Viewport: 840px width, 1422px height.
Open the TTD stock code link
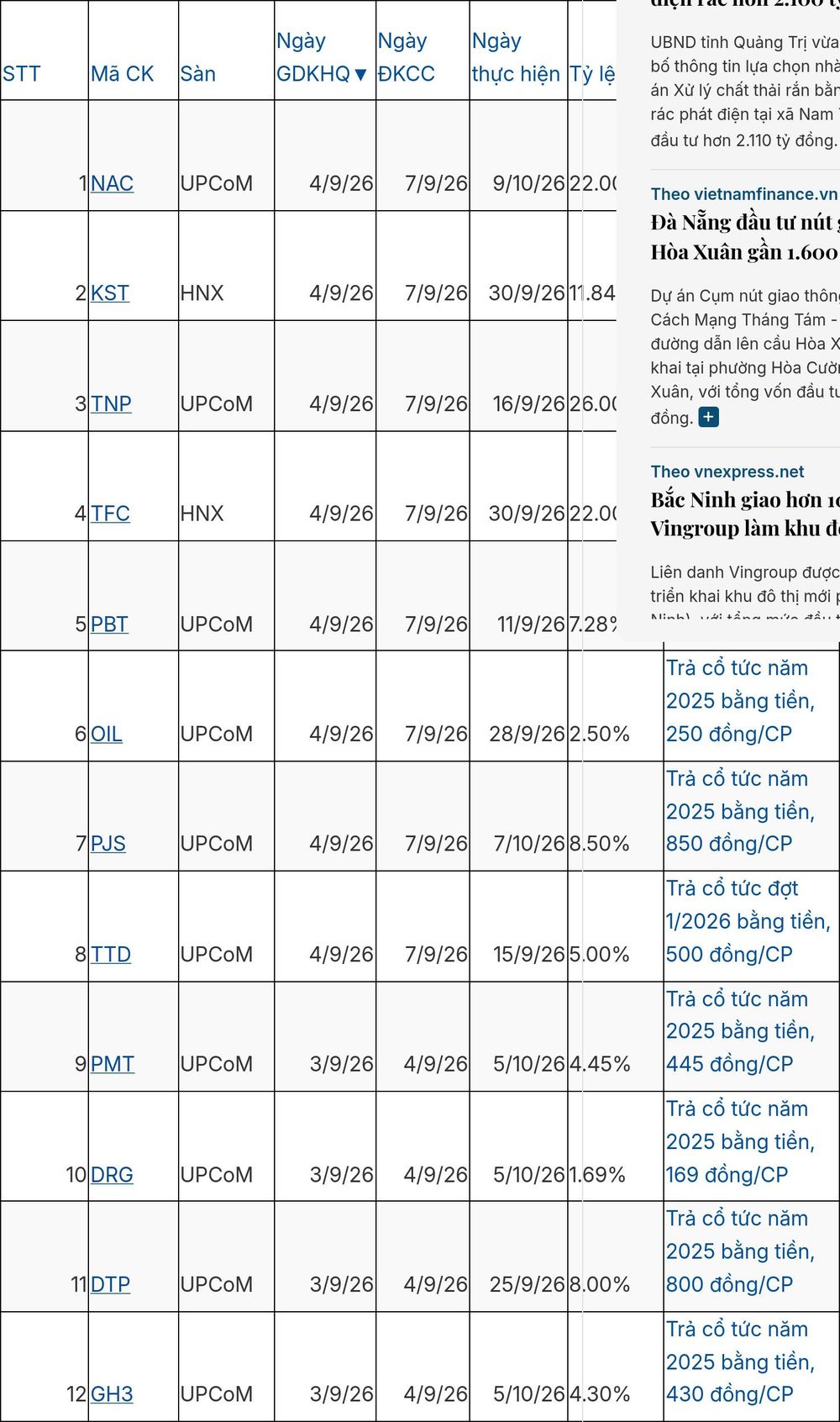pos(111,954)
